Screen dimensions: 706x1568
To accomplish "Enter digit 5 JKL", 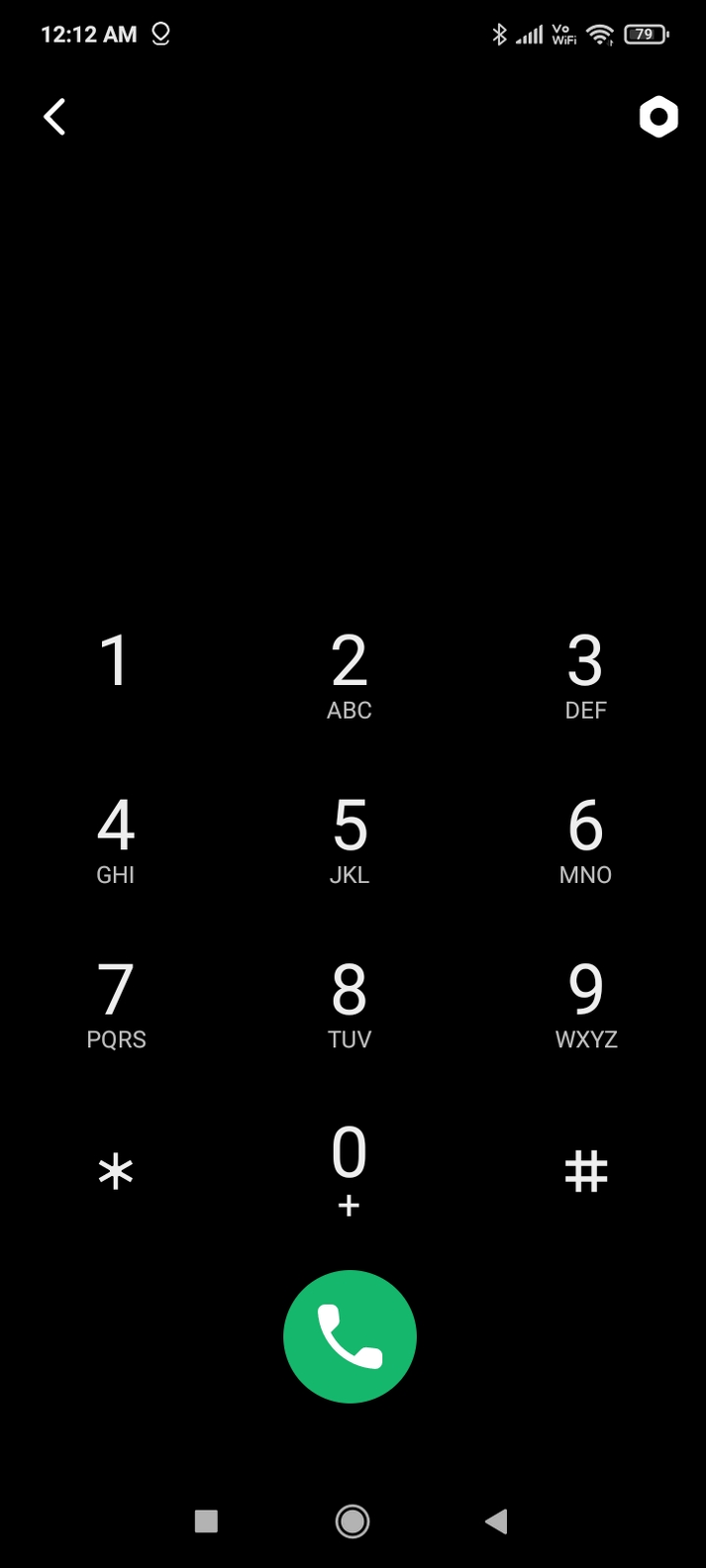I will [x=350, y=840].
